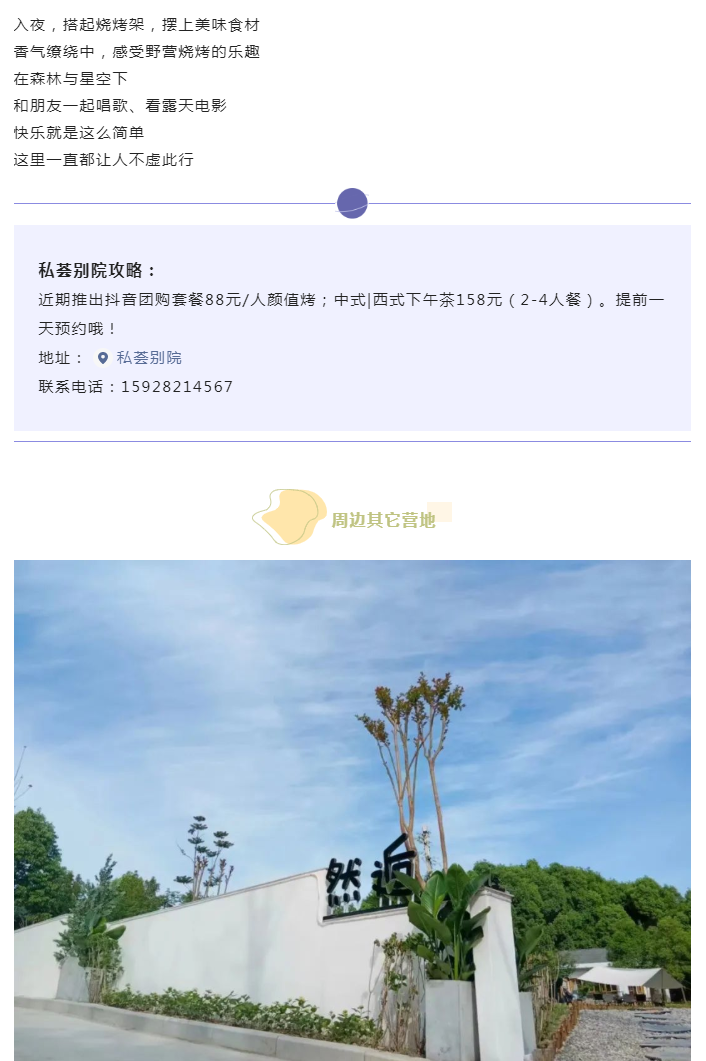
Task: Open the 私荟别院 location link
Action: (x=148, y=358)
